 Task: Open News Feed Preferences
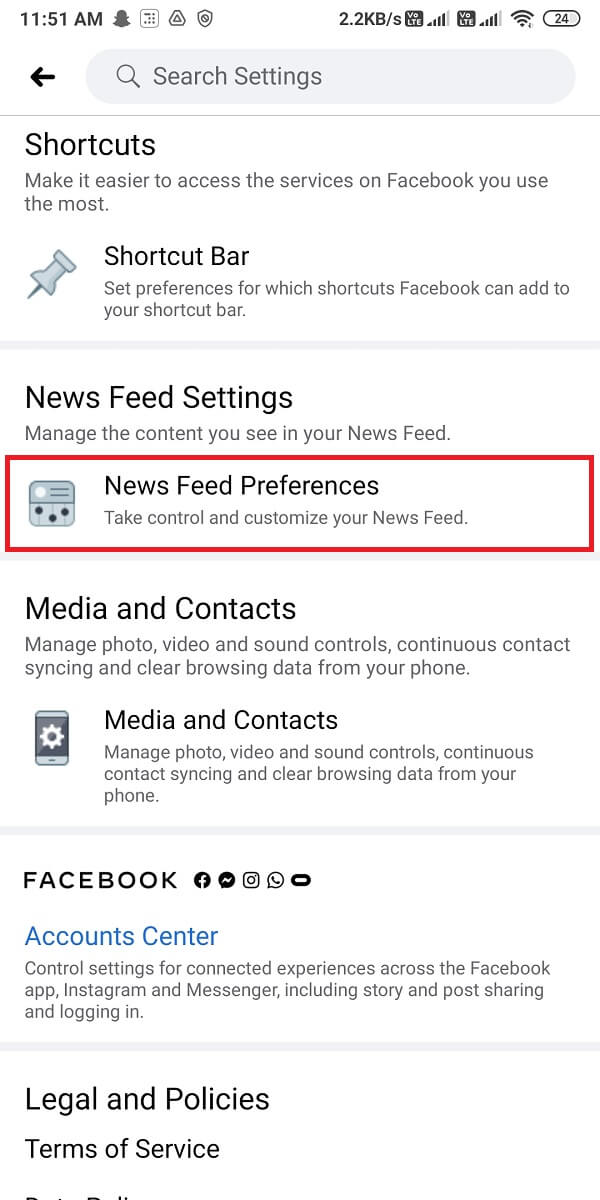300,502
